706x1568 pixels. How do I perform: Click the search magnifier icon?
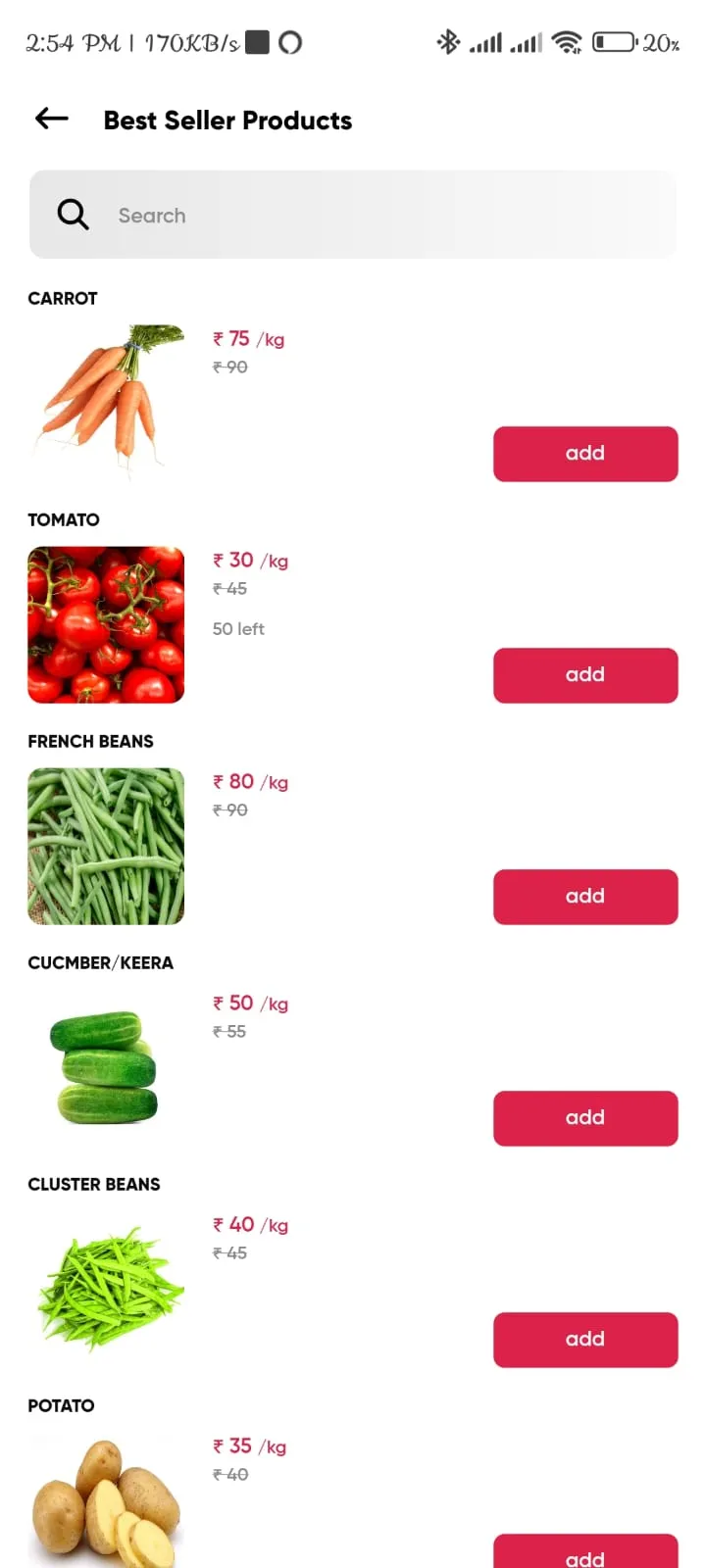[x=72, y=214]
